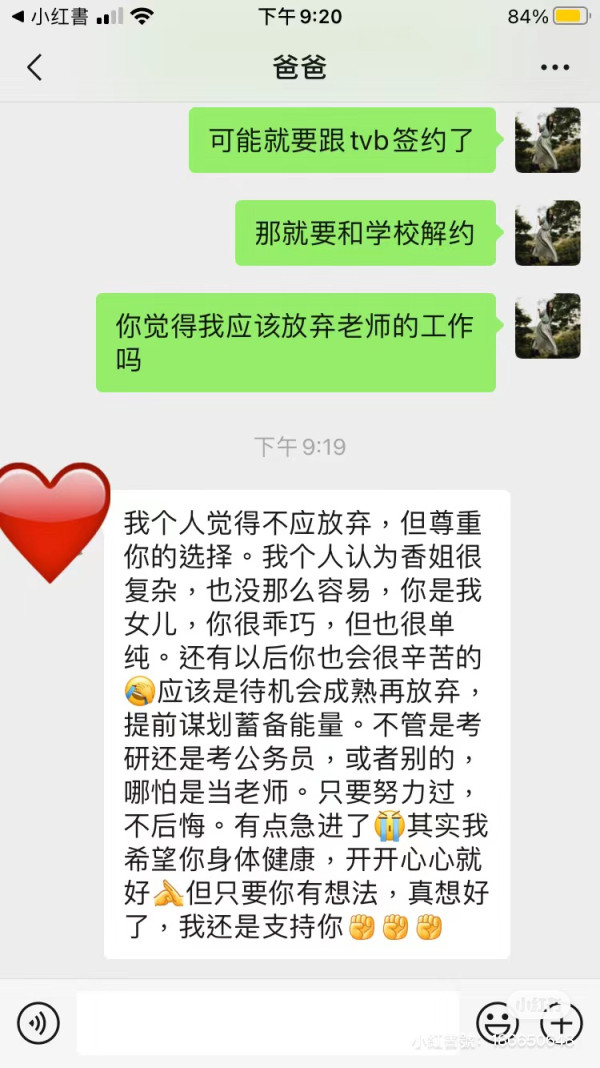
Task: Go back from the 爸爸 chat
Action: click(x=35, y=67)
